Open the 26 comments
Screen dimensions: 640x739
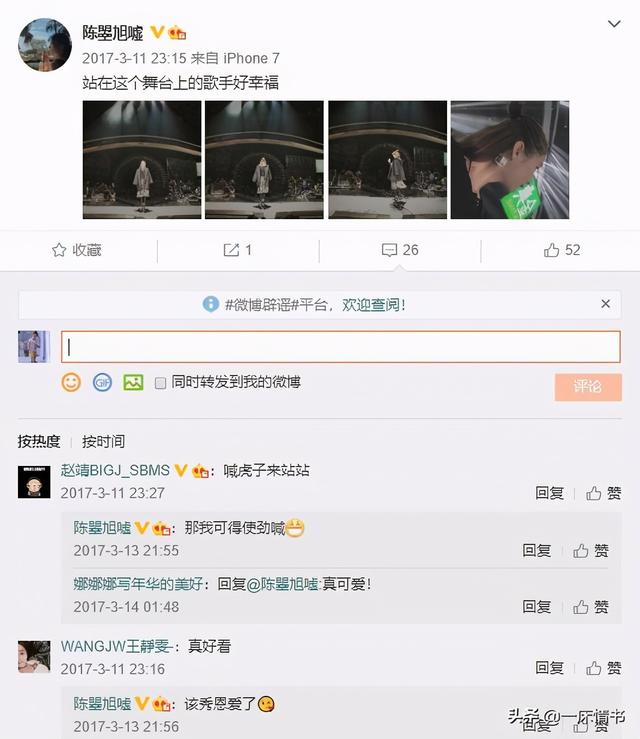point(400,250)
